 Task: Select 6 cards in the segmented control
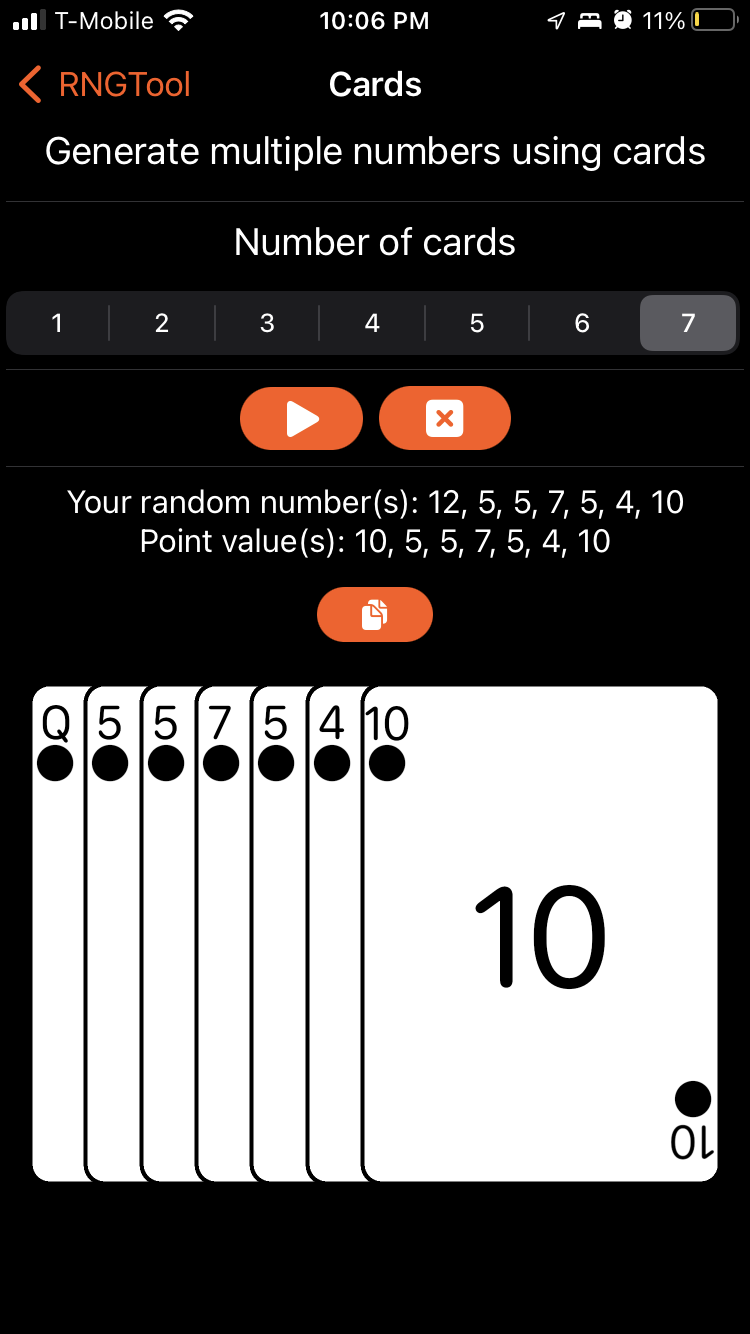tap(582, 323)
